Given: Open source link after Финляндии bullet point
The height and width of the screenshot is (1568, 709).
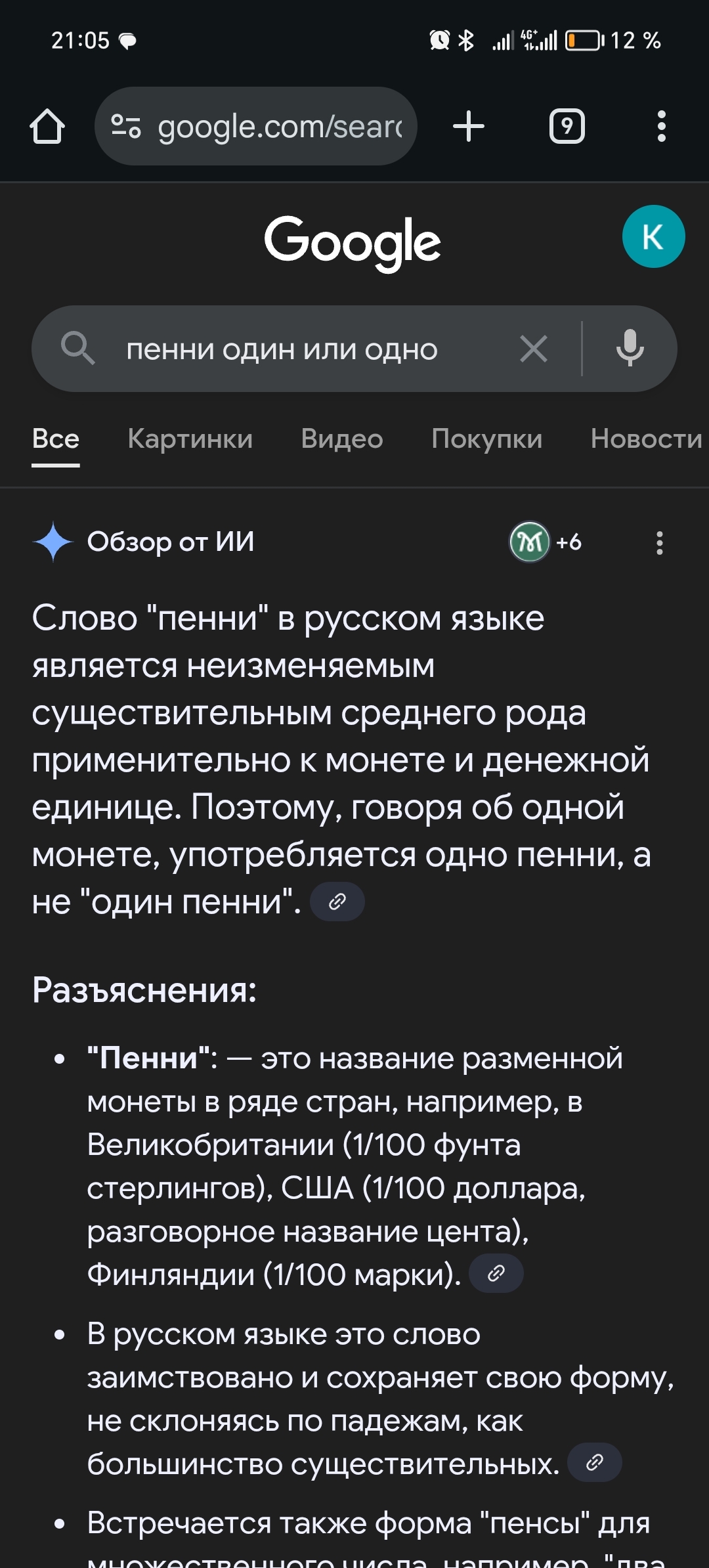Looking at the screenshot, I should click(x=496, y=1273).
